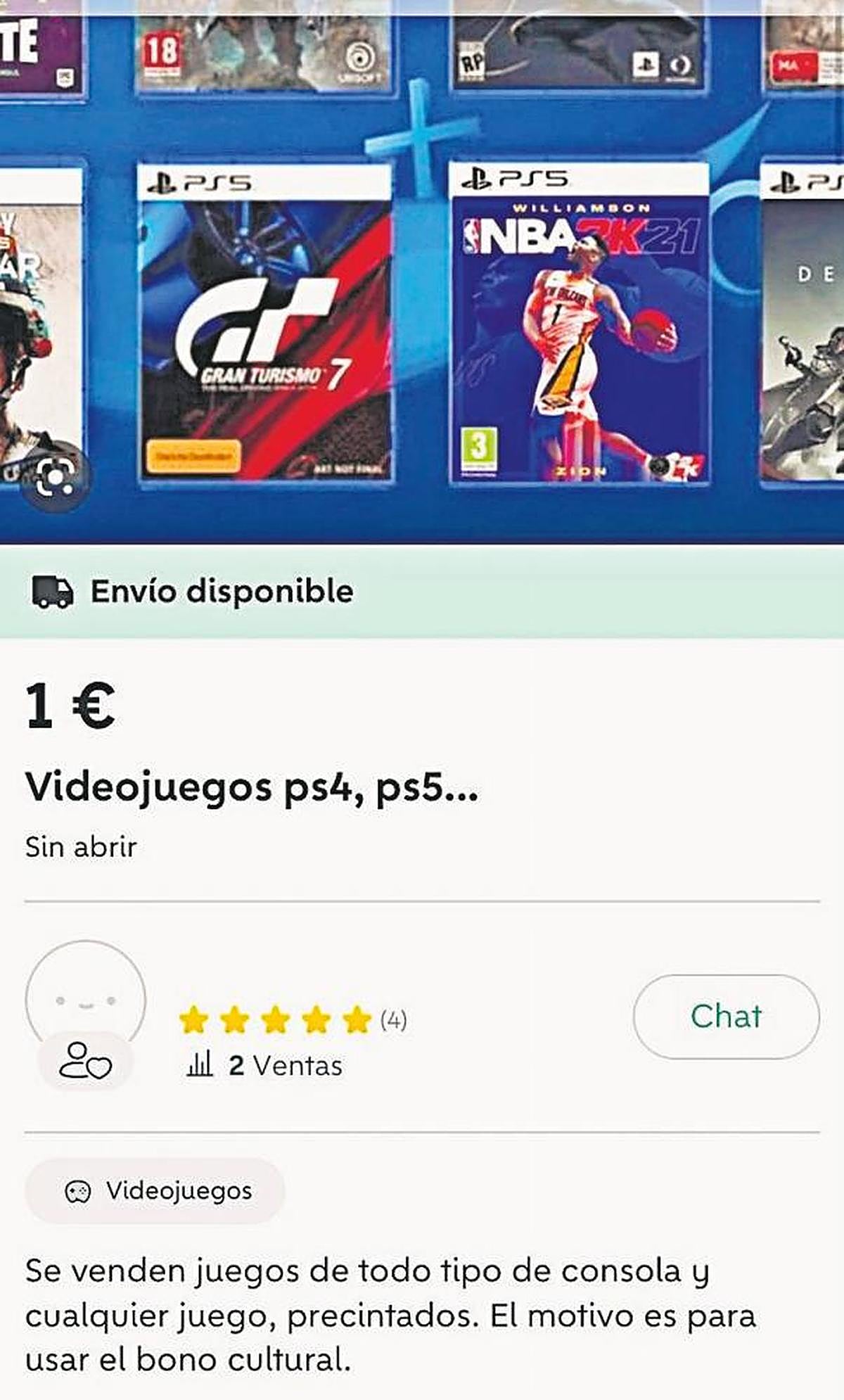The width and height of the screenshot is (844, 1400).
Task: Launch visual search on the listing photo
Action: 55,477
